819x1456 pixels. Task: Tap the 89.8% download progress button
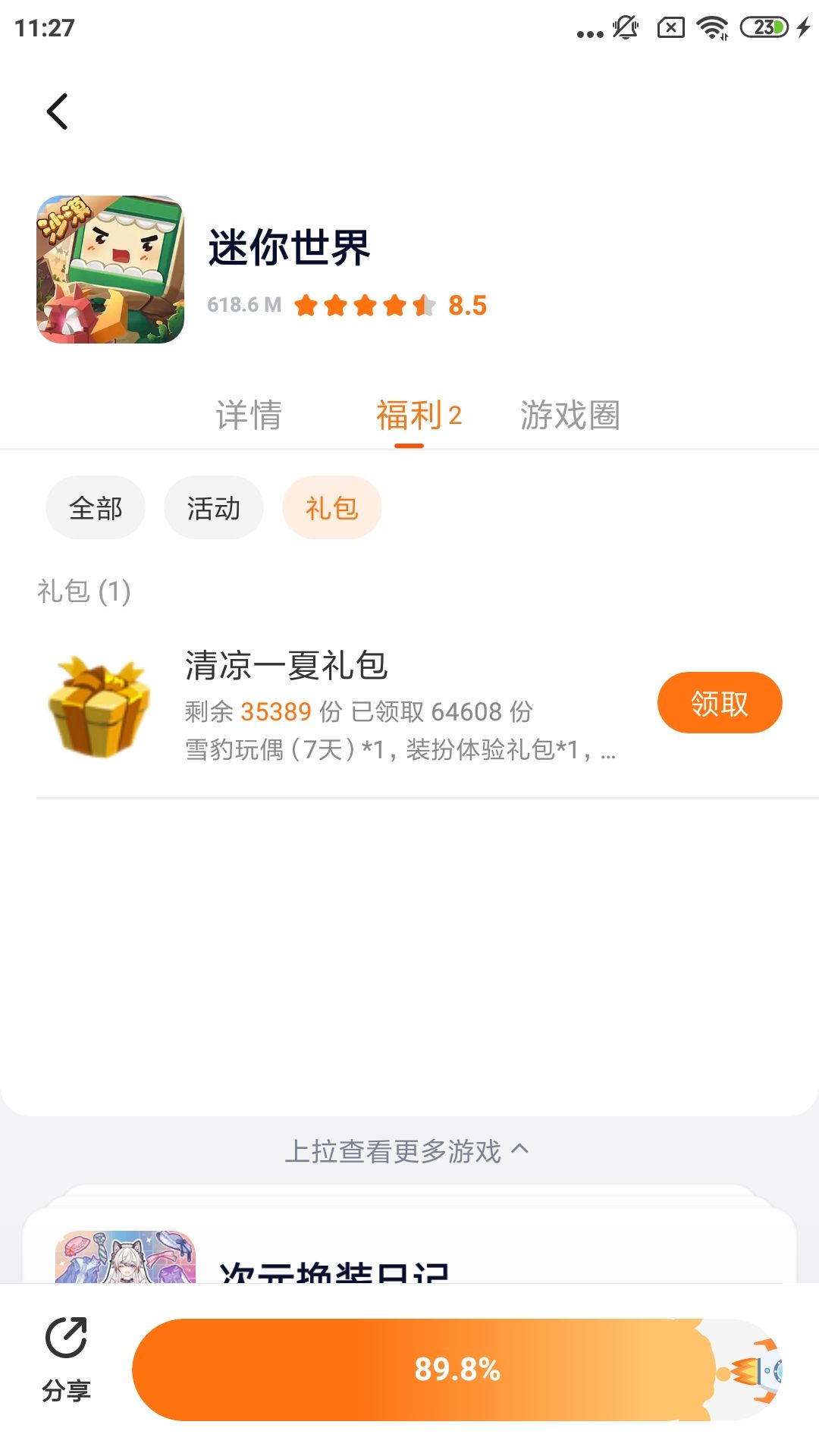457,1370
